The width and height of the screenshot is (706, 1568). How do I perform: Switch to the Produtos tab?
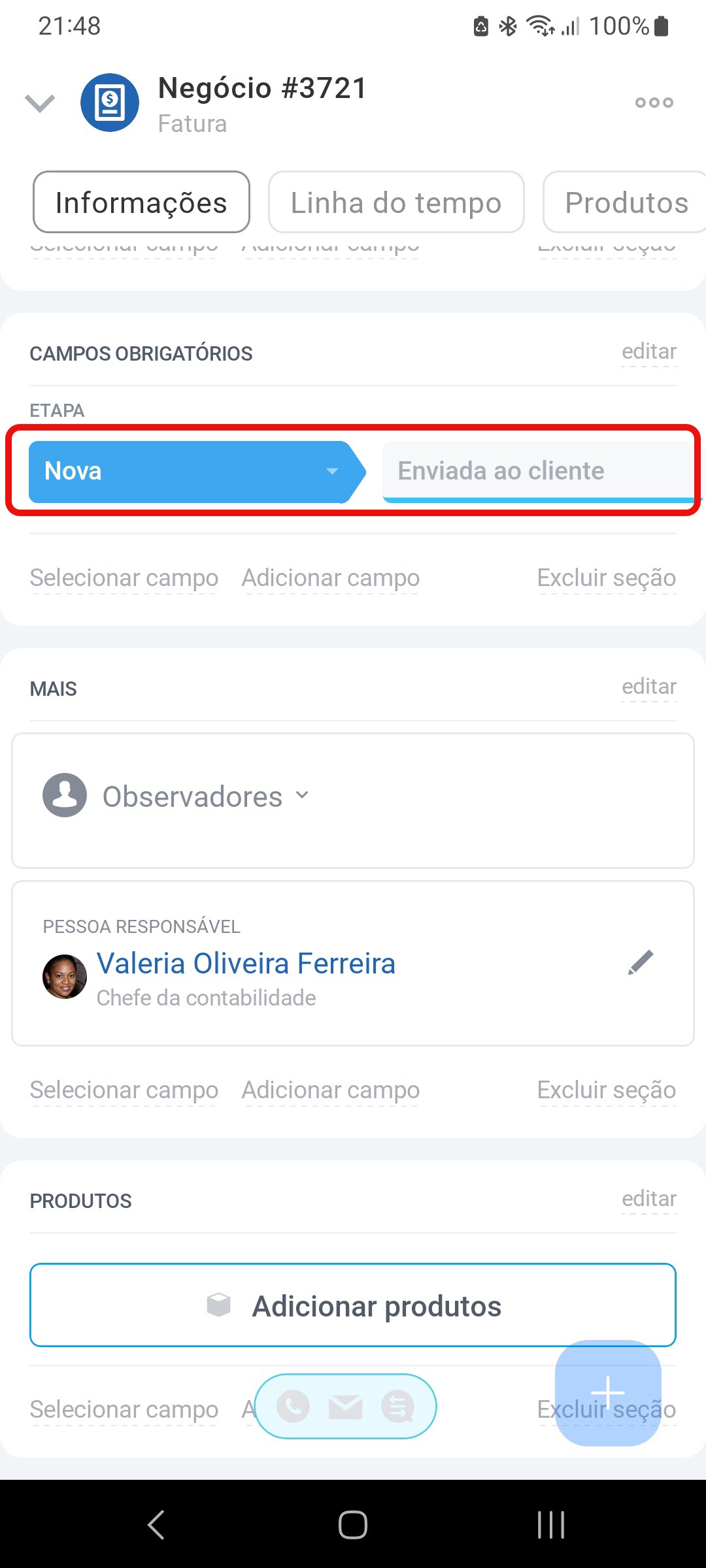pos(625,203)
